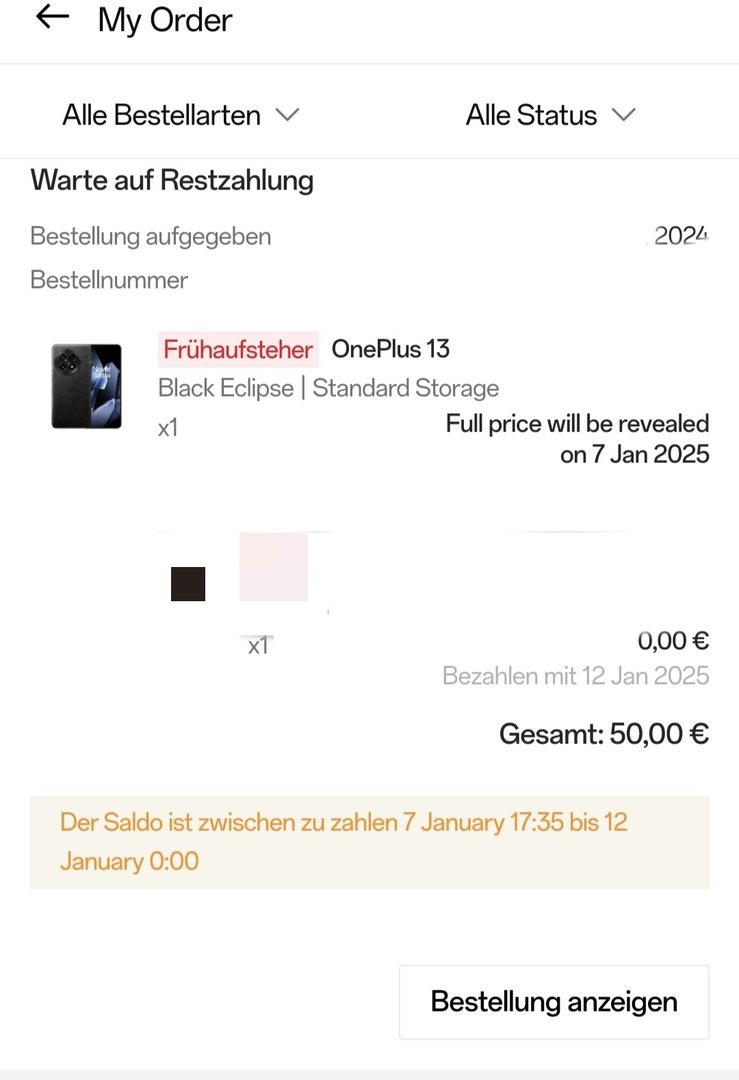Go back with the arrow icon

pyautogui.click(x=52, y=18)
